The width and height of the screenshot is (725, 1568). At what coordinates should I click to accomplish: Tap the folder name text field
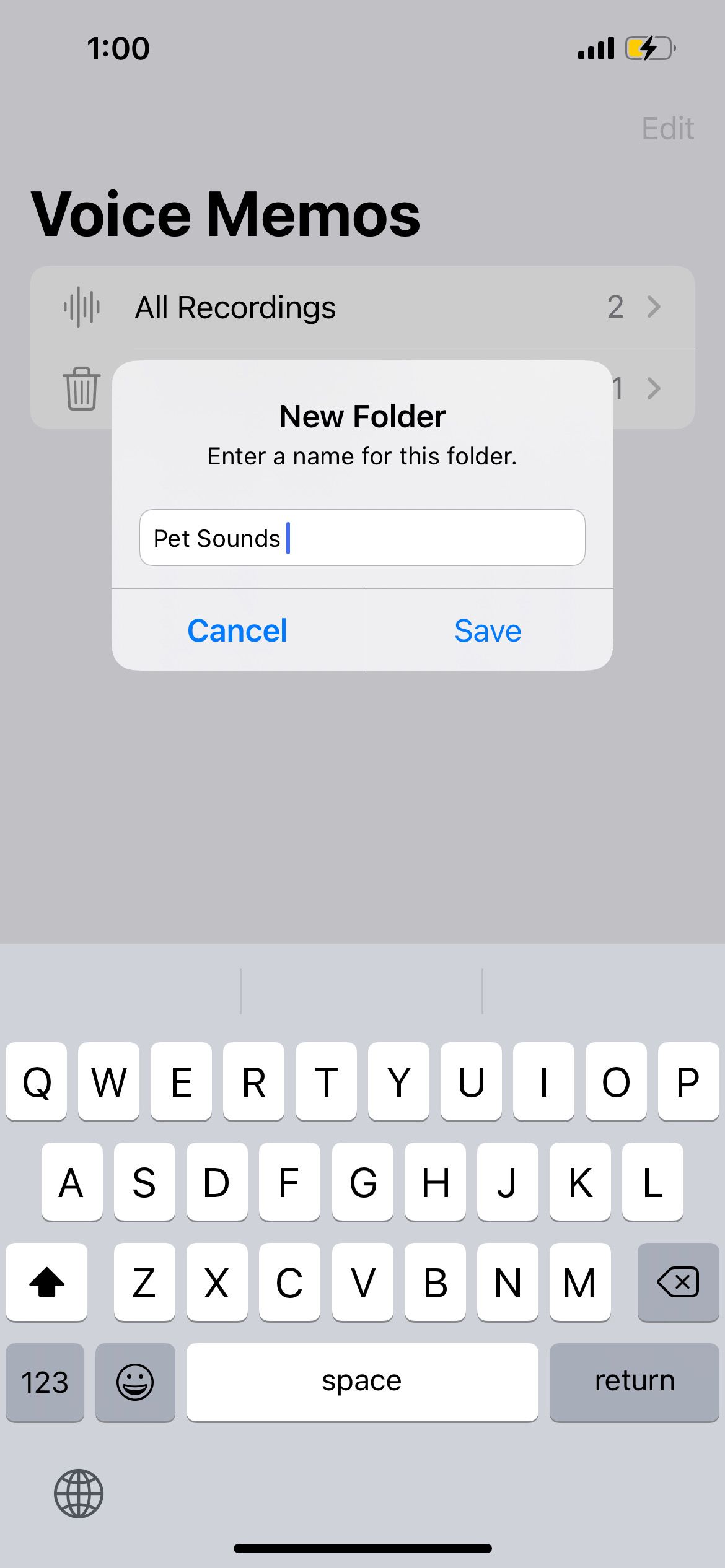click(x=362, y=538)
